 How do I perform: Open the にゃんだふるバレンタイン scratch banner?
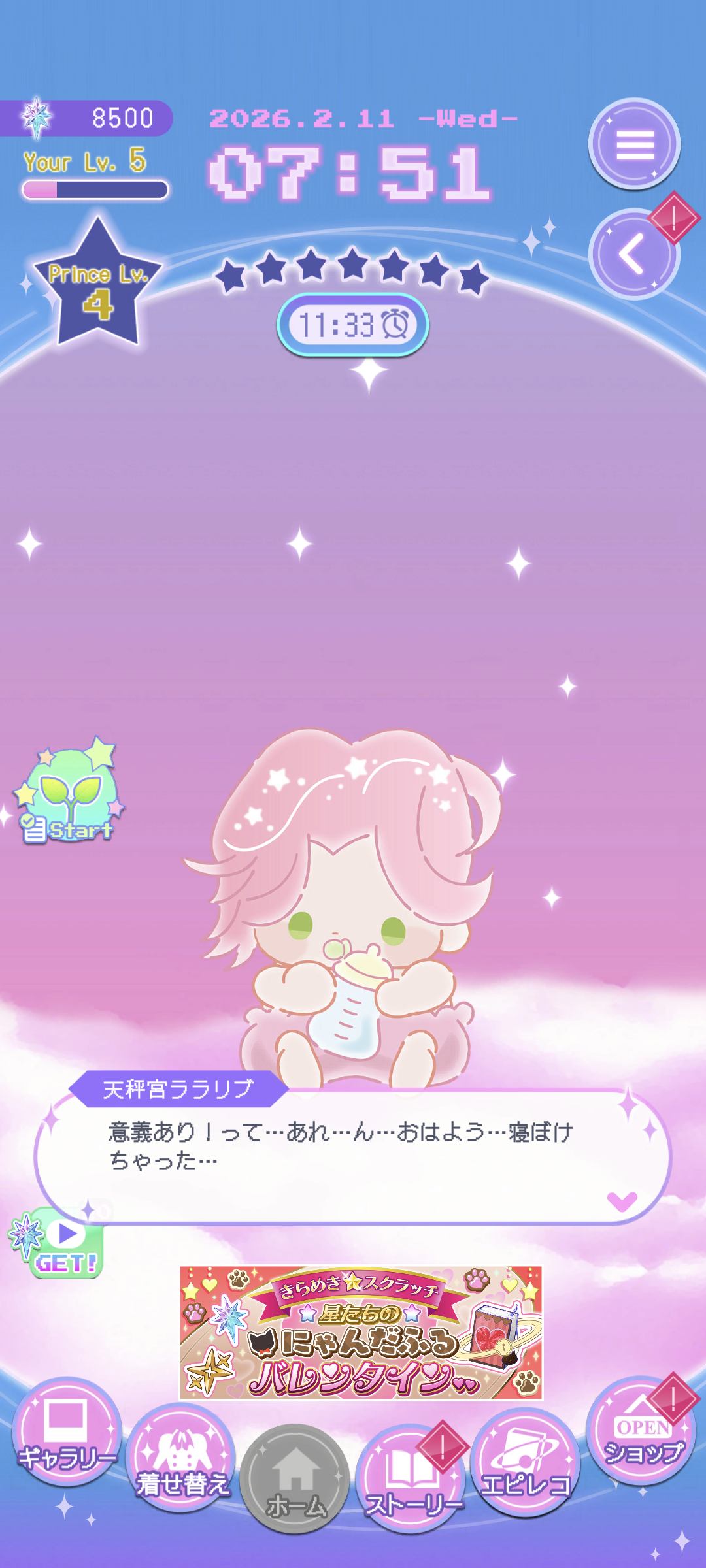(361, 1333)
